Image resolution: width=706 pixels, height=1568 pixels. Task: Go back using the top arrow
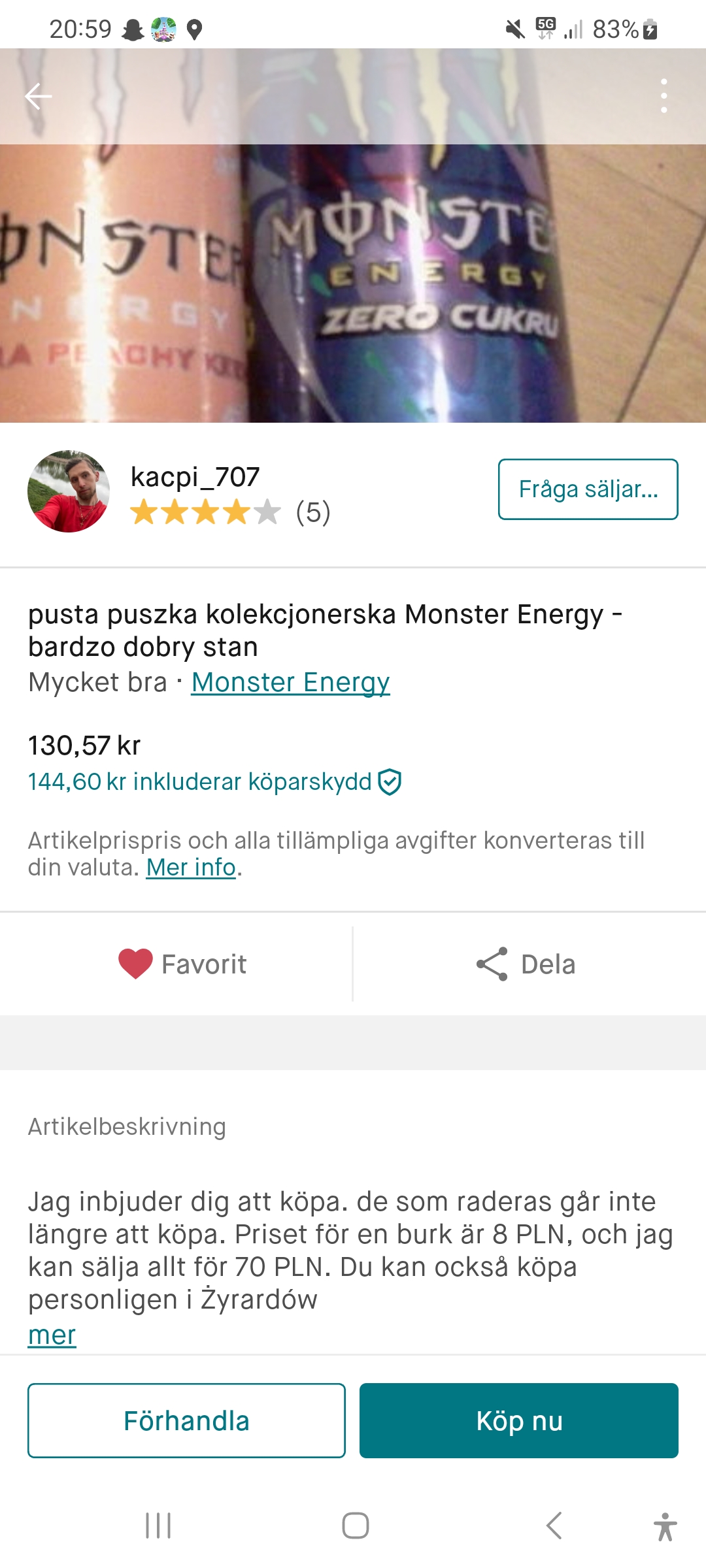click(38, 96)
